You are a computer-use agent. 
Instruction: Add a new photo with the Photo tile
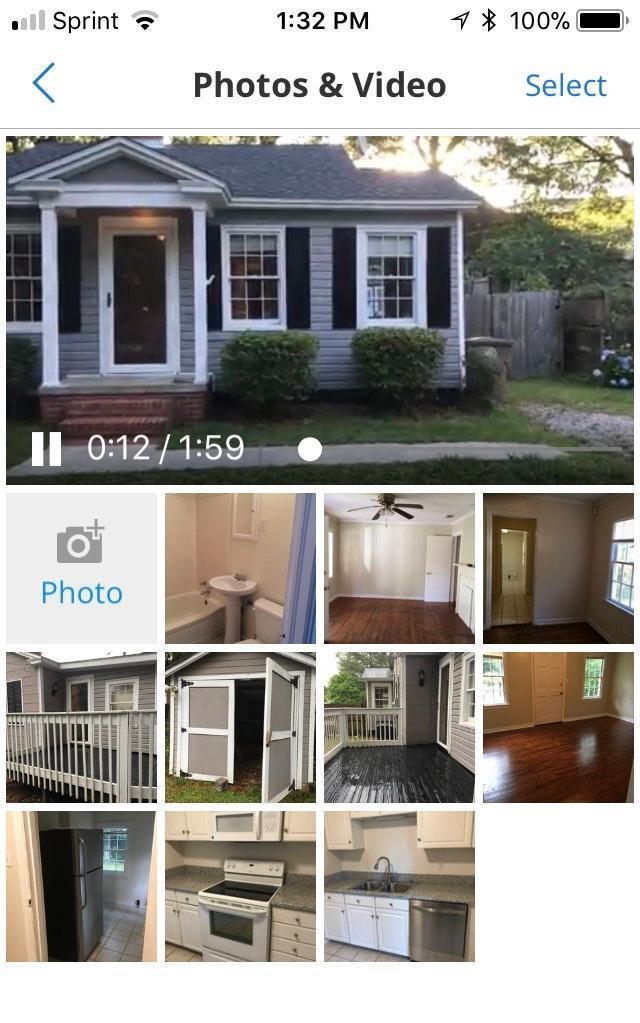click(81, 568)
